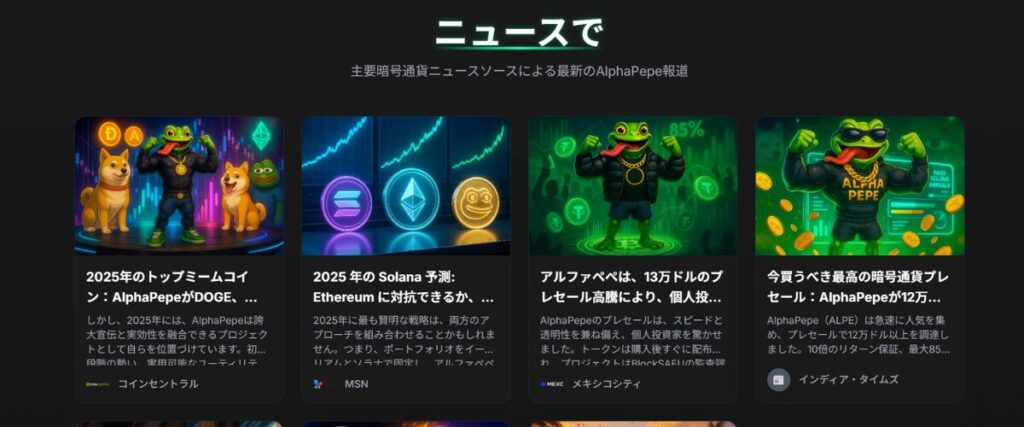The height and width of the screenshot is (427, 1024).
Task: Open the 2025年のSolana予測 article card from MSN
Action: click(405, 285)
